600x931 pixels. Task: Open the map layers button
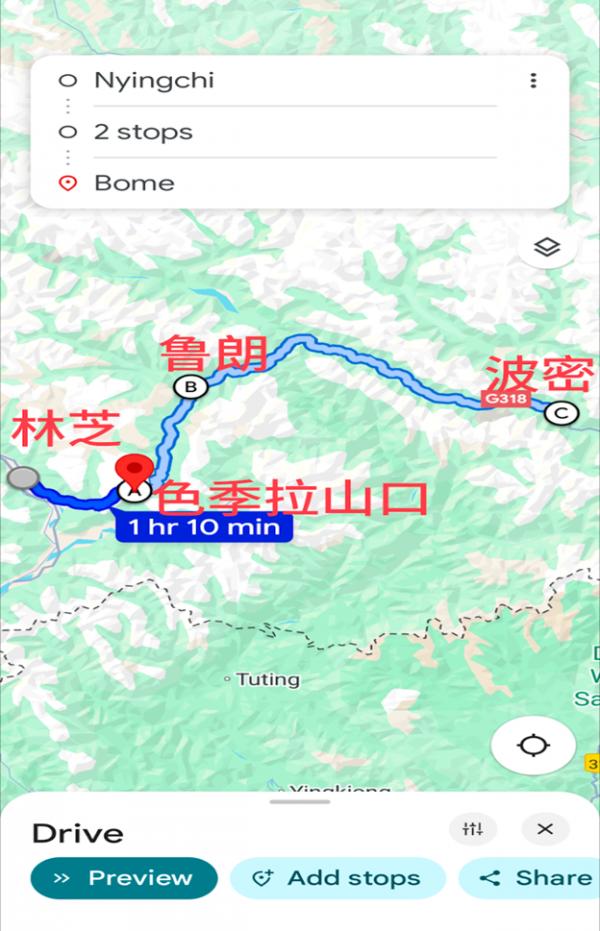546,248
